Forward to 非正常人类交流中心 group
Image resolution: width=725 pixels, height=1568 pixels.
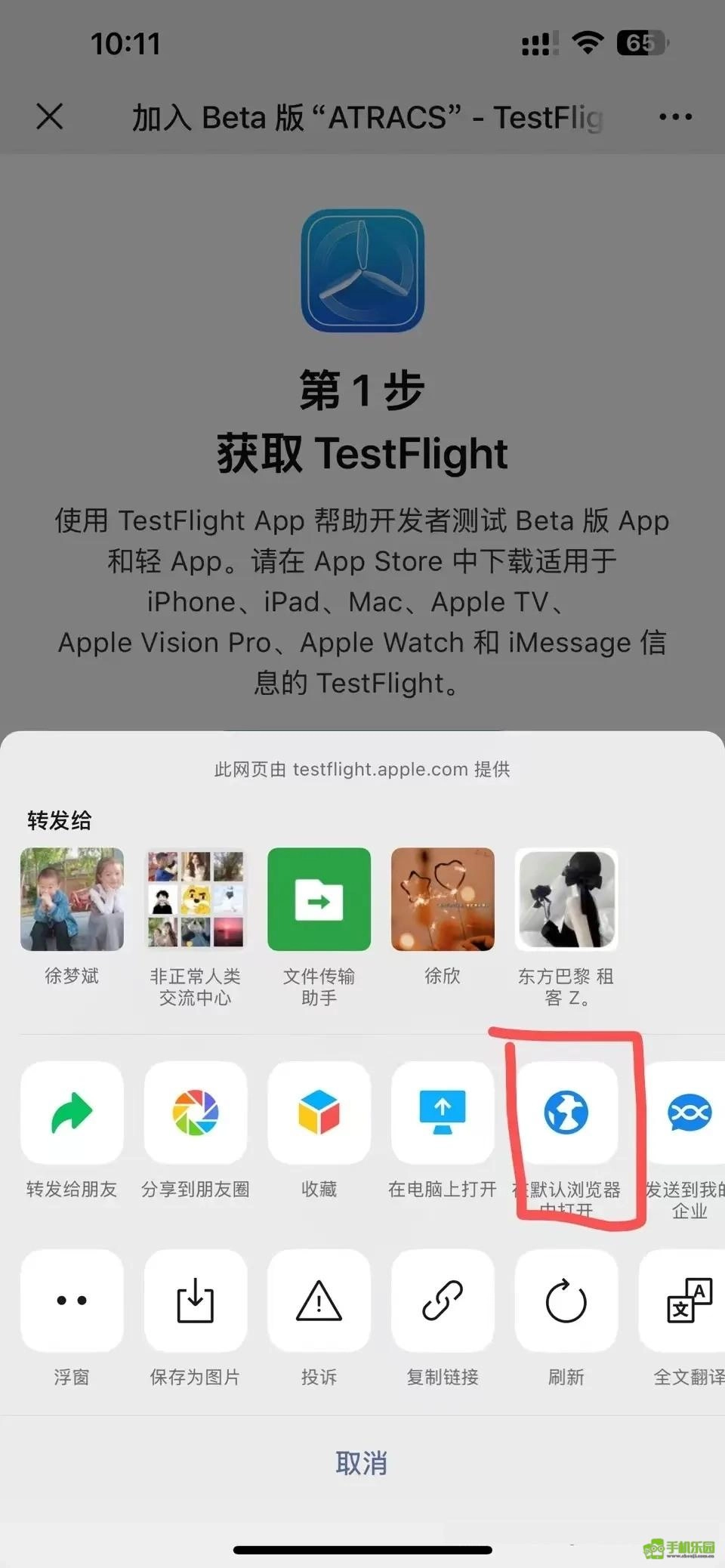pyautogui.click(x=196, y=900)
